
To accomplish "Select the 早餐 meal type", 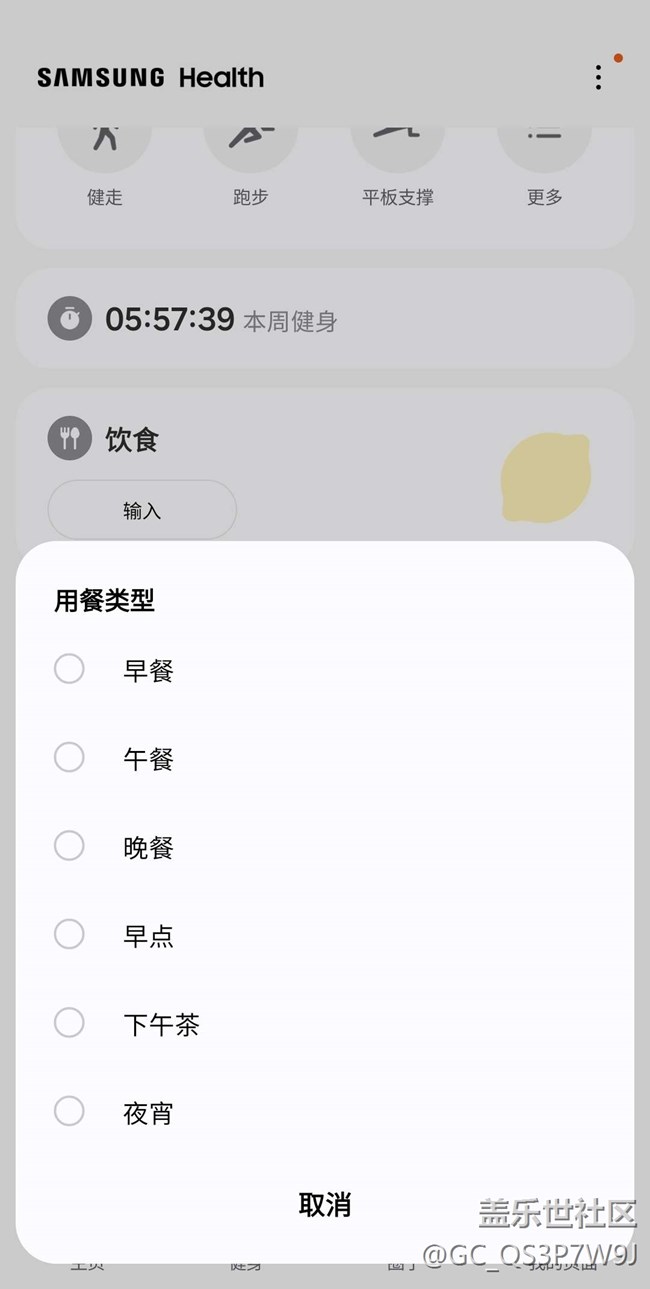I will click(69, 669).
